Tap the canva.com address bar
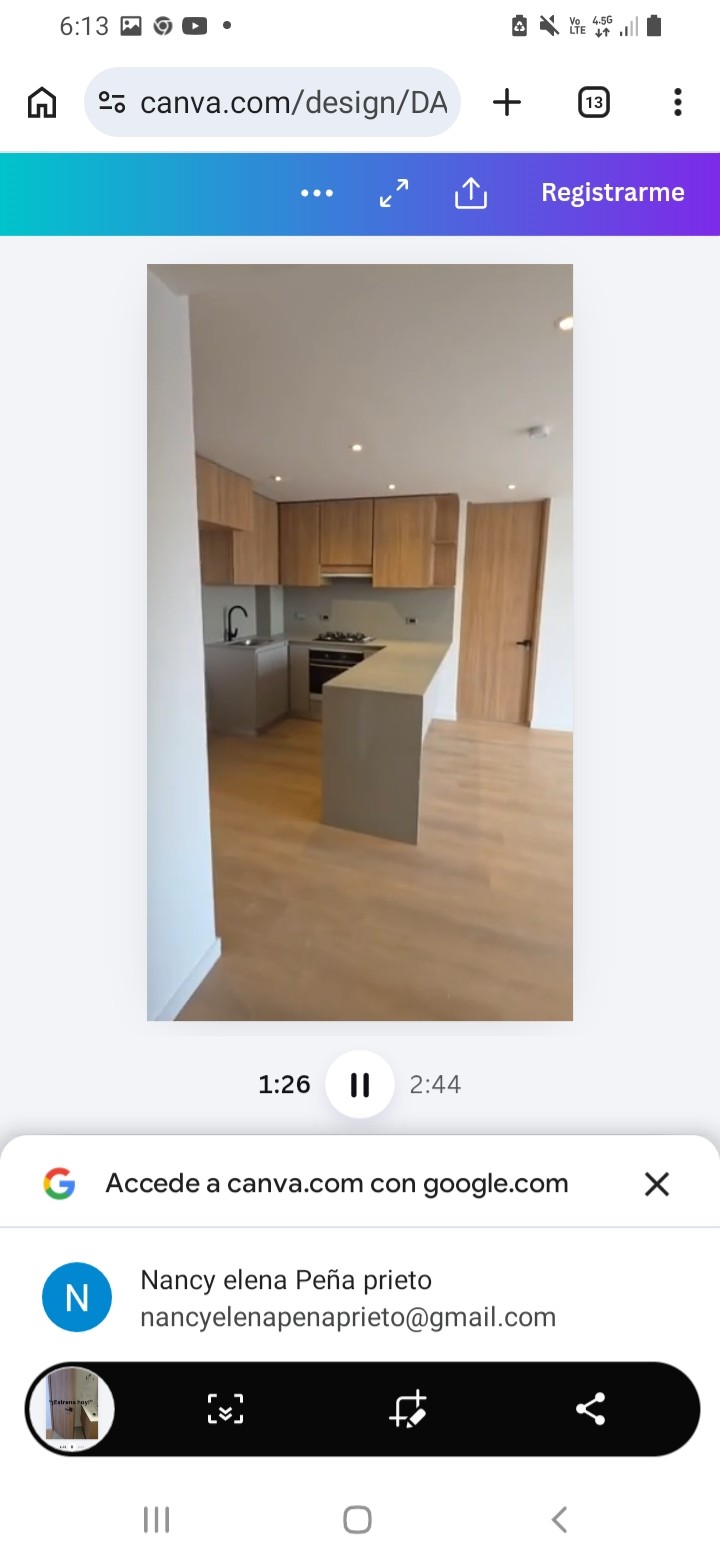Screen dimensions: 720x1560 272,102
